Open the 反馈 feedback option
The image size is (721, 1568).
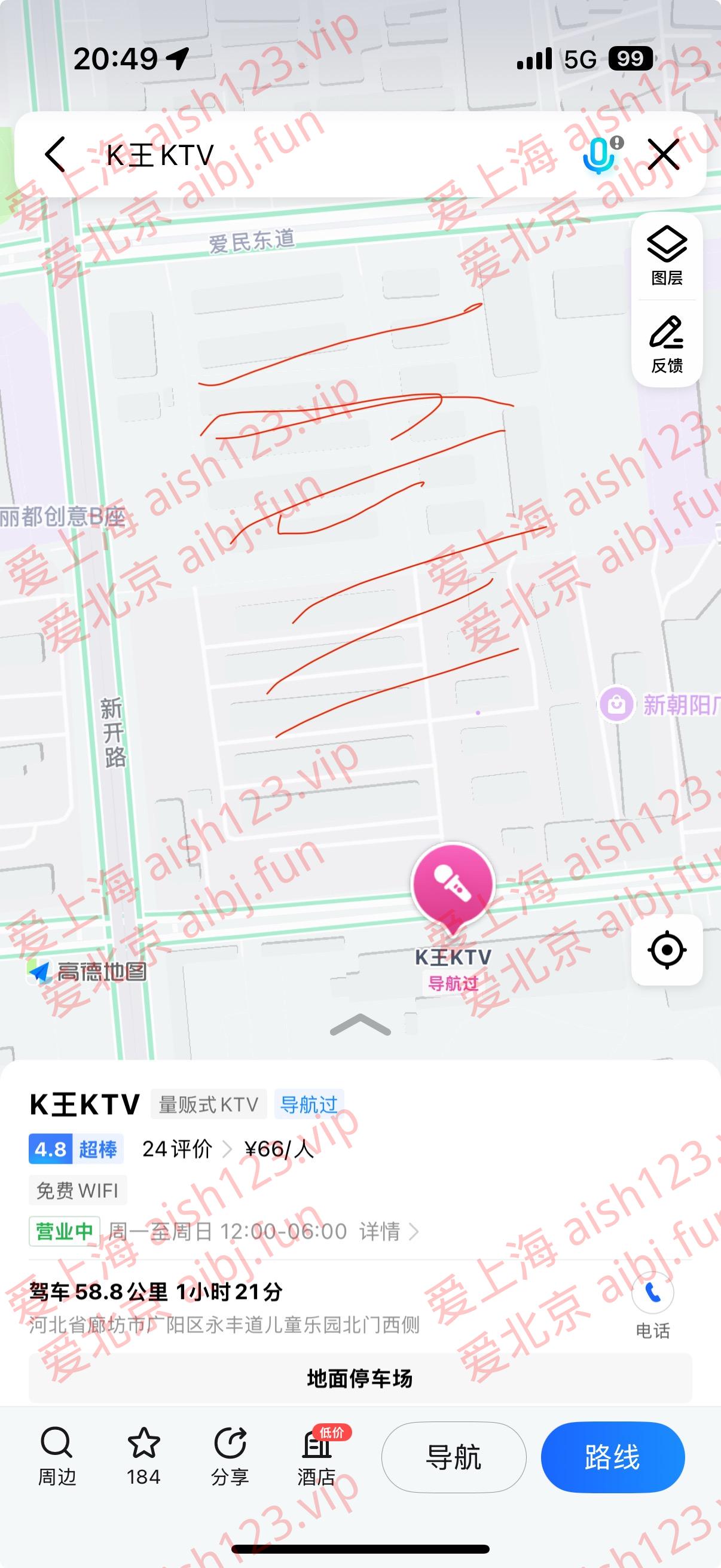[x=667, y=344]
